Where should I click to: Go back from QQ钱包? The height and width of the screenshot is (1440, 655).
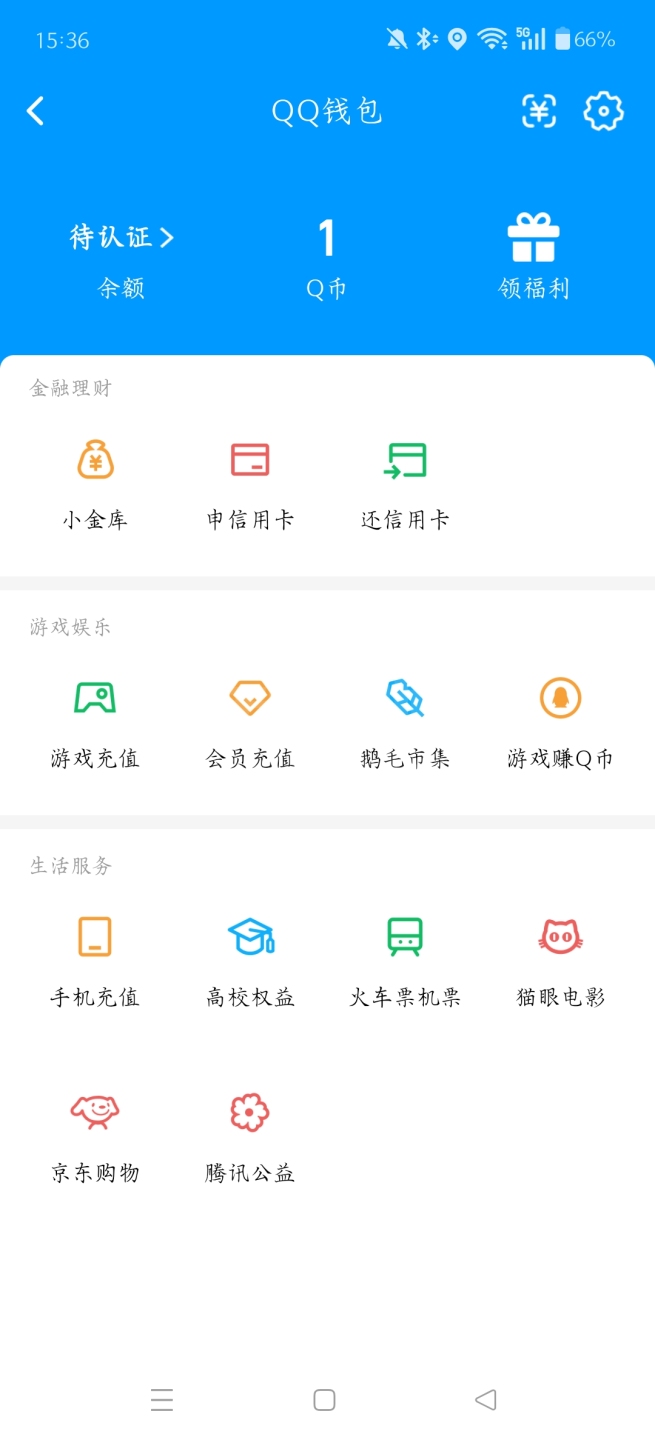36,111
